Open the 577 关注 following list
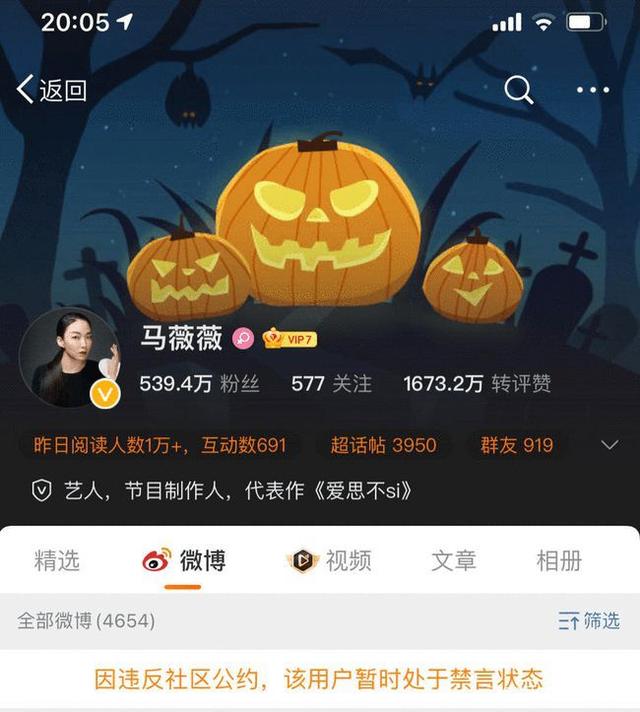640x712 pixels. tap(331, 384)
